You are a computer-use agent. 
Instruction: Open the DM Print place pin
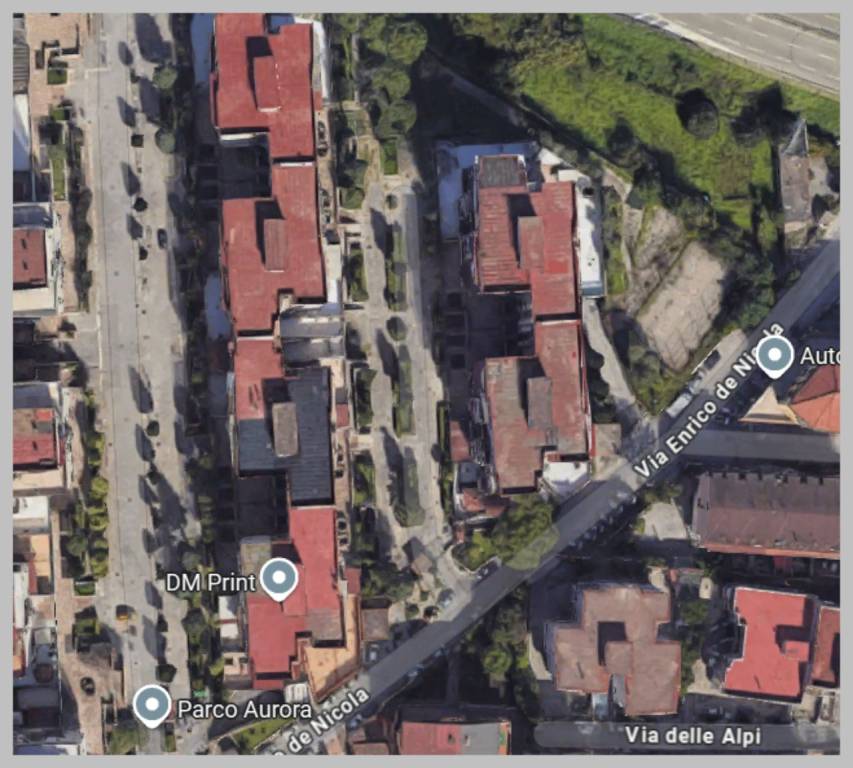(278, 578)
